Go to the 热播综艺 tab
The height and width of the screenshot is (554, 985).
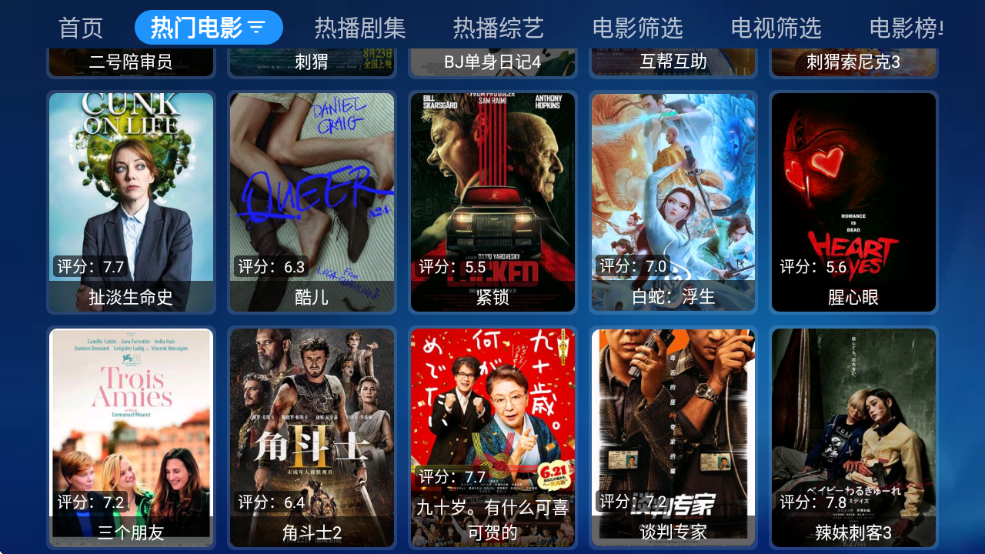pos(498,27)
